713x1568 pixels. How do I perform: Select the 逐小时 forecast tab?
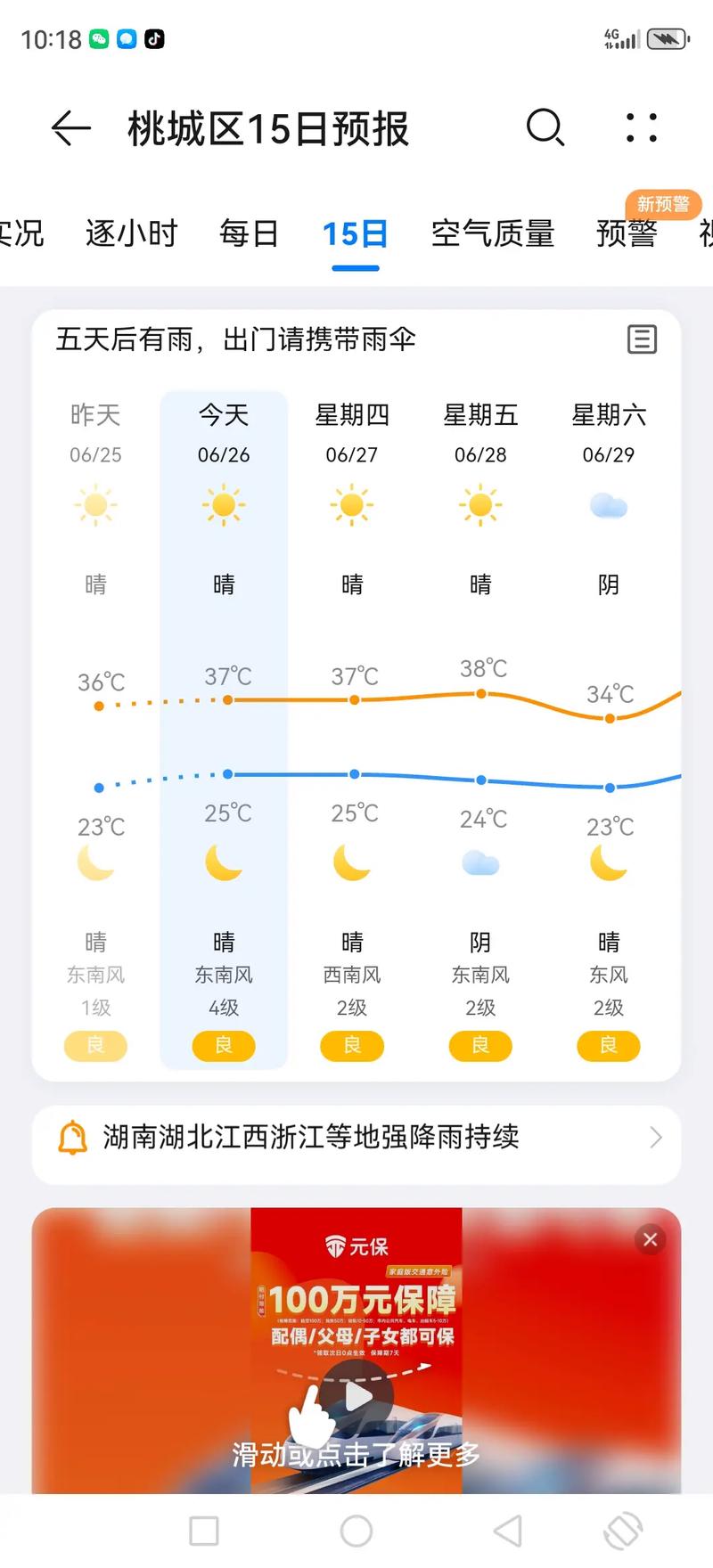tap(130, 233)
